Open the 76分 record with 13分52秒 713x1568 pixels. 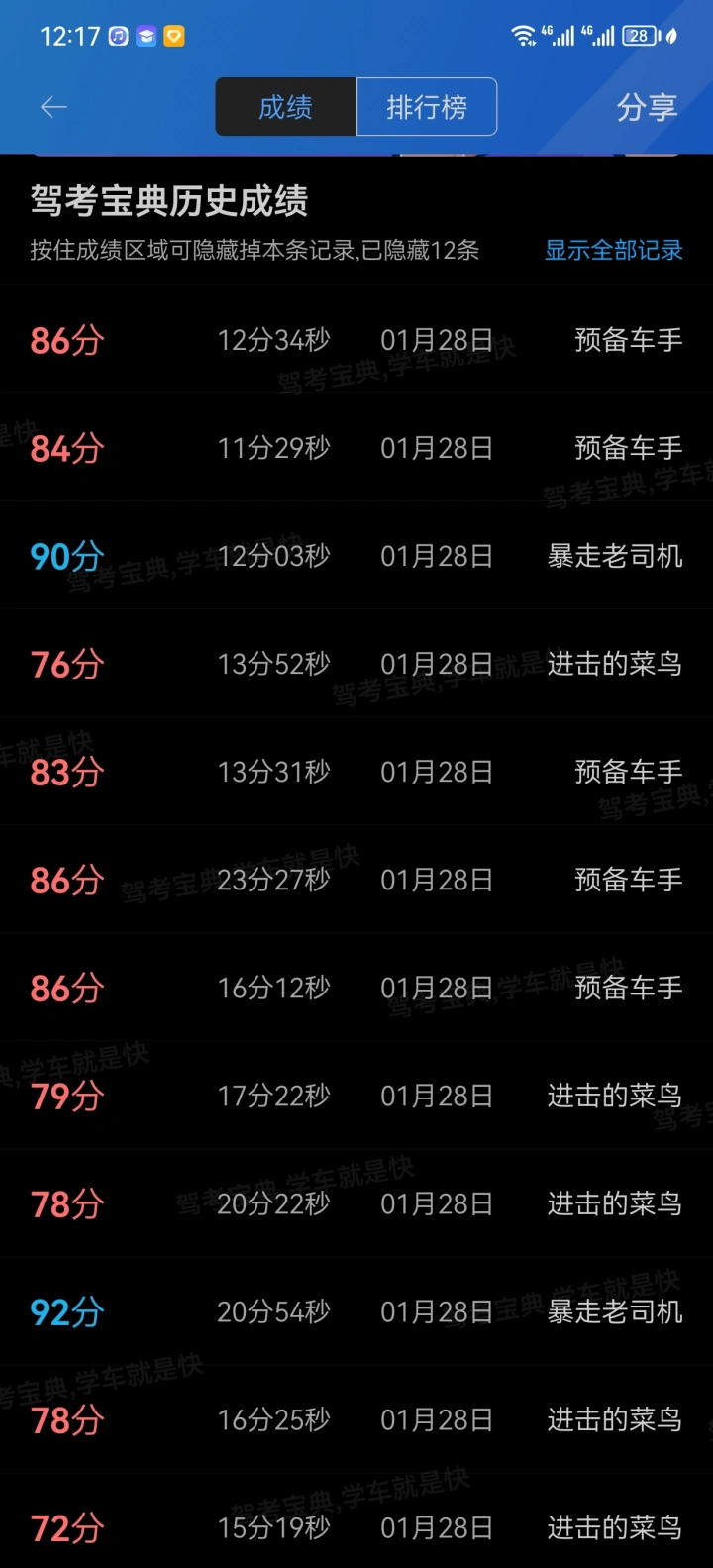coord(356,664)
